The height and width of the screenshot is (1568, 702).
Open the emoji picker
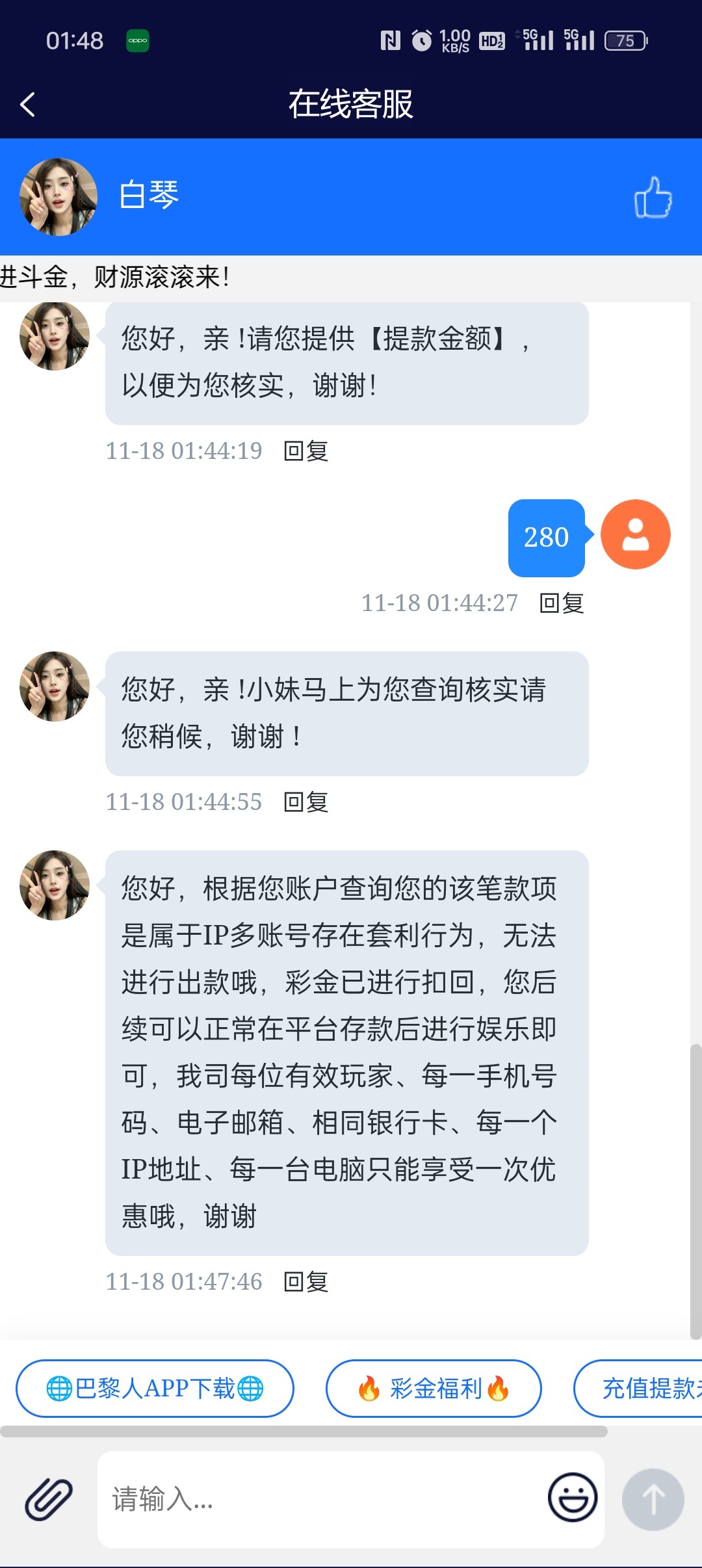(573, 1498)
